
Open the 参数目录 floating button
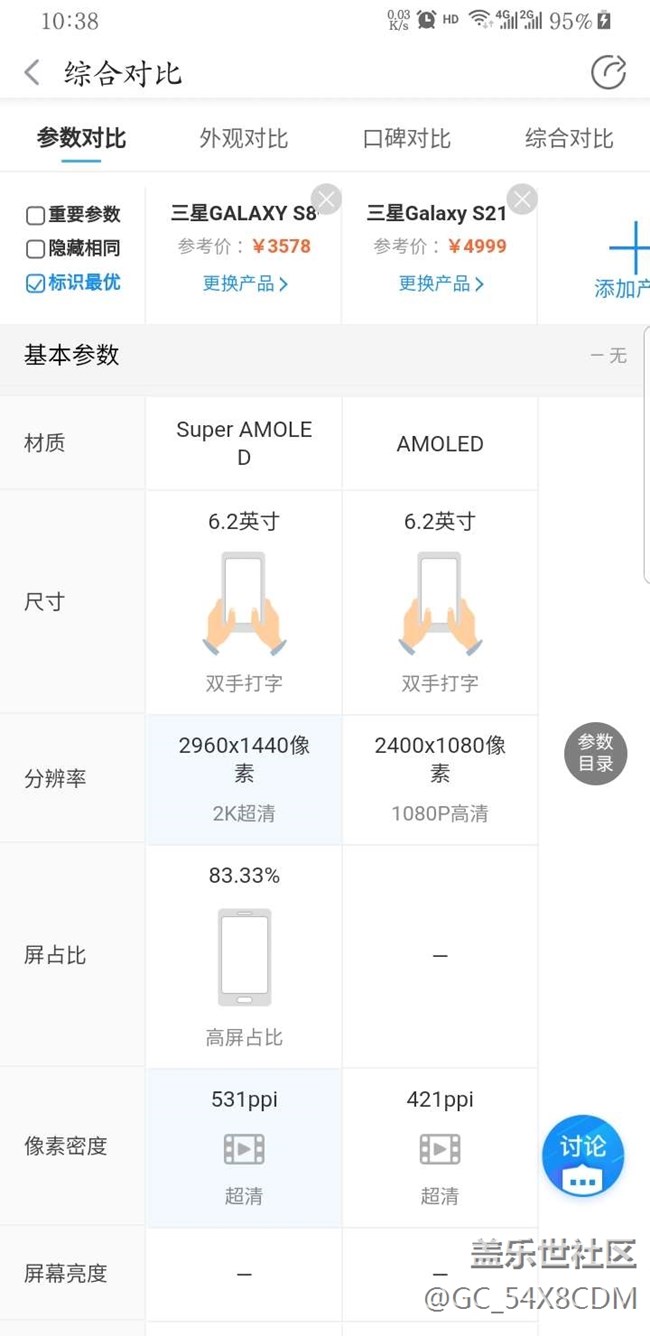pos(595,754)
